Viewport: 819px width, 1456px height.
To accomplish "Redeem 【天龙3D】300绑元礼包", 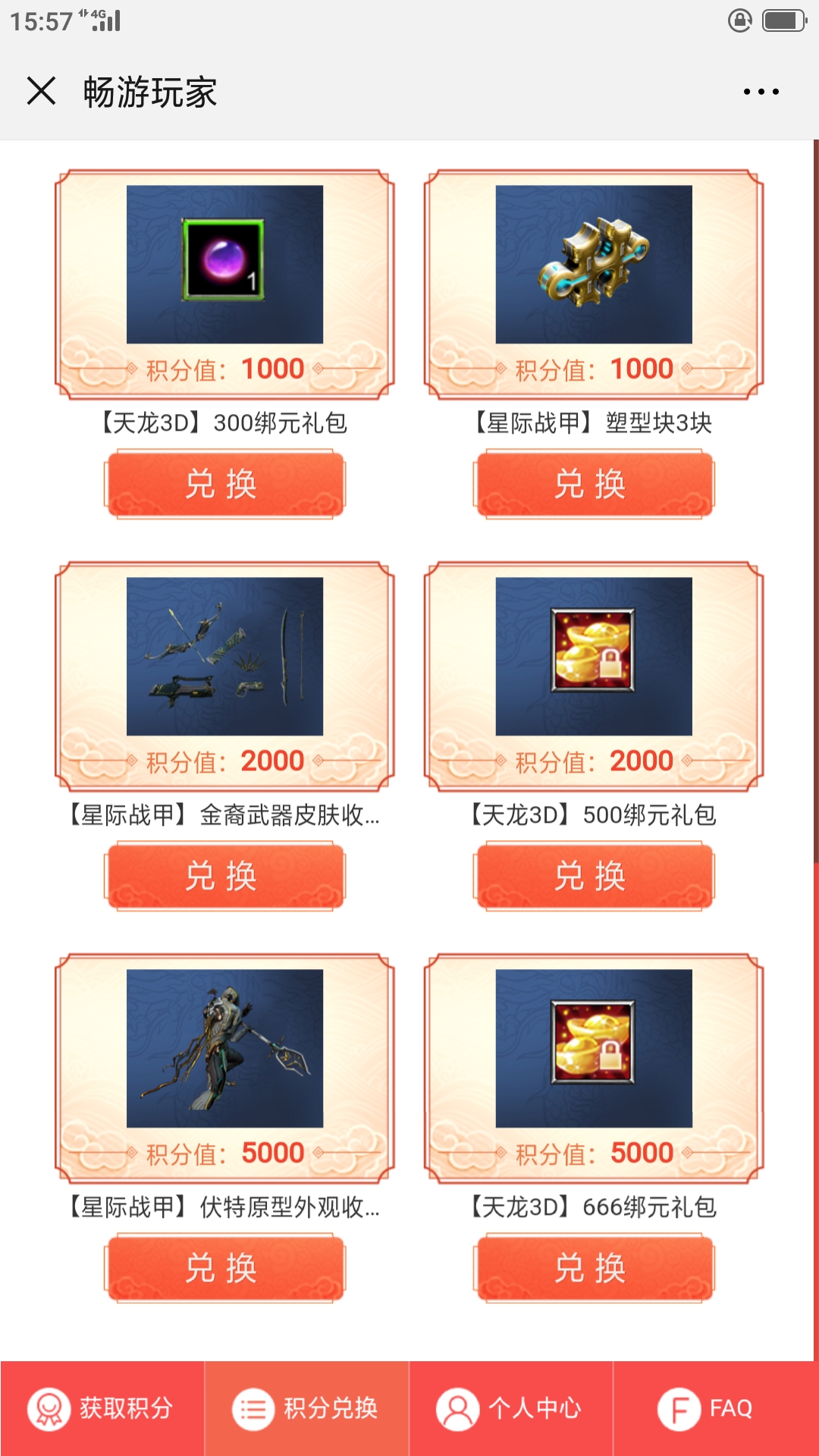I will pos(224,485).
